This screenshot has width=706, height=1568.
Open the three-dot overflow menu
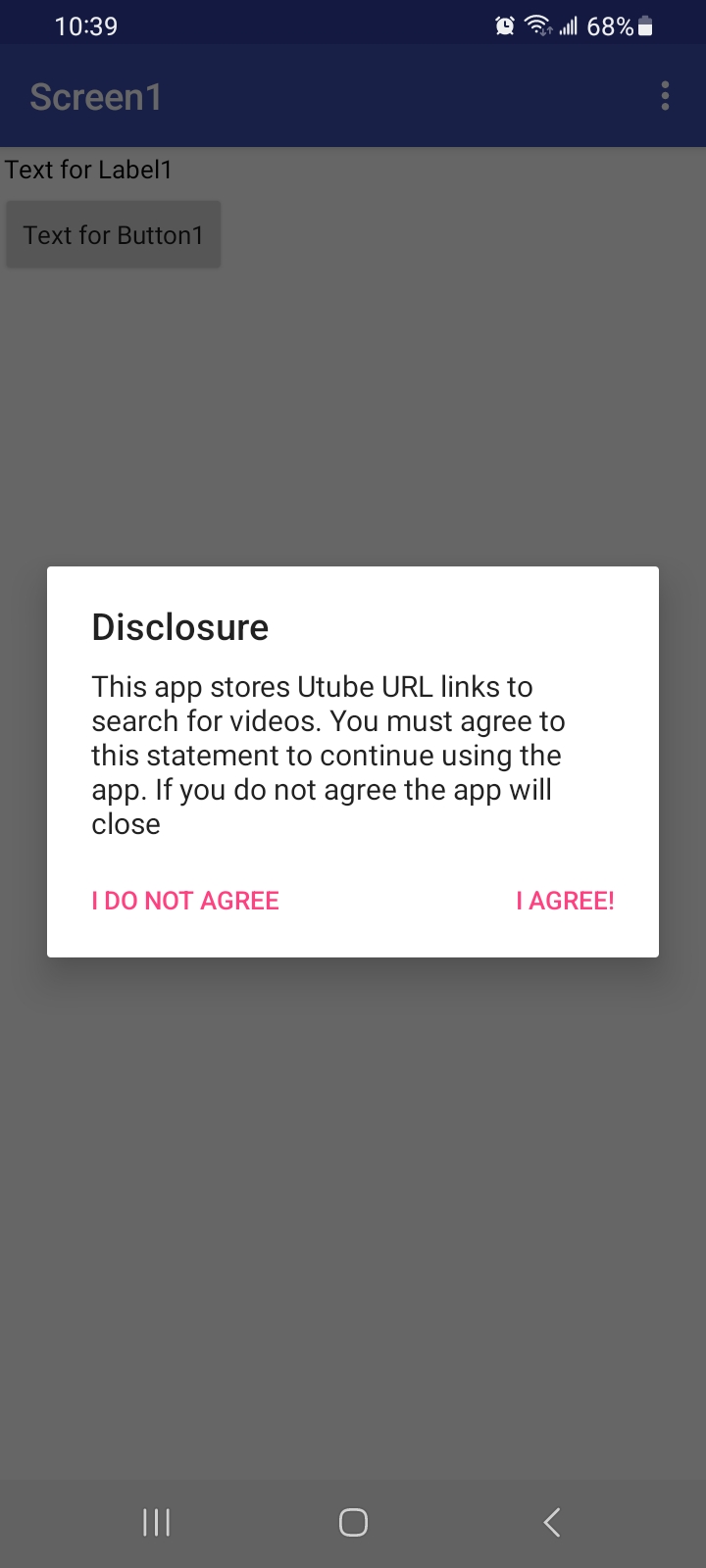coord(665,96)
